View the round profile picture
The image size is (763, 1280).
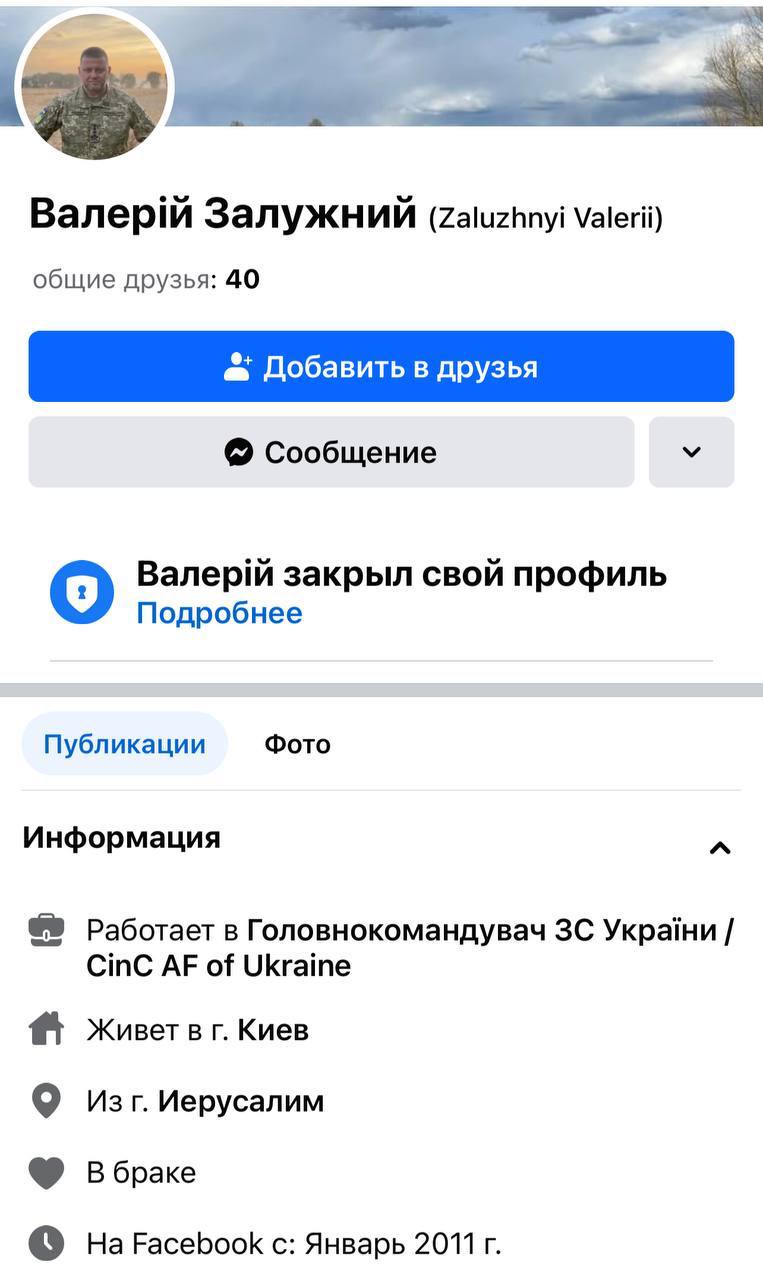pos(94,87)
